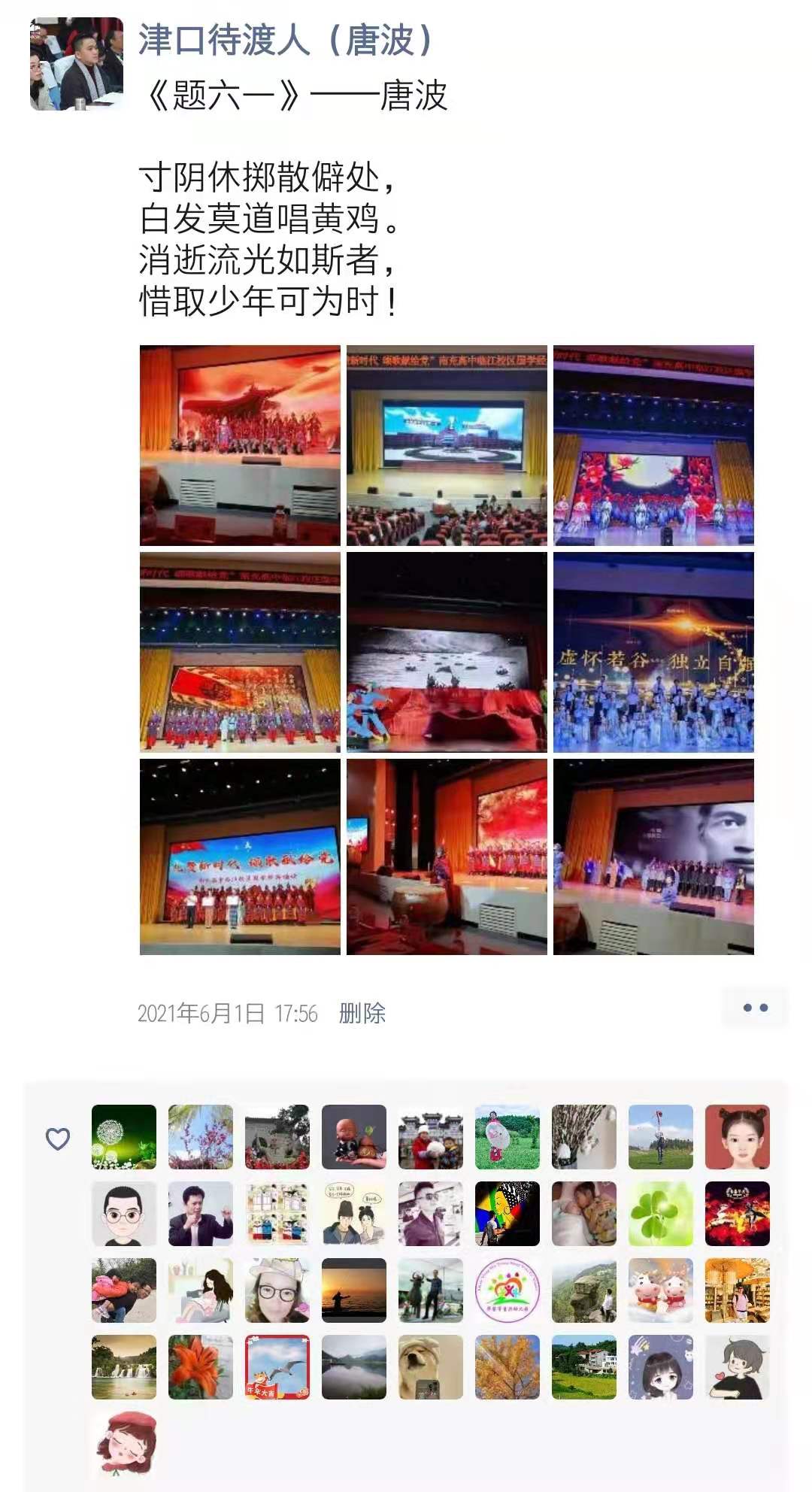Open the liker with four-leaf clover avatar

coord(661,1214)
